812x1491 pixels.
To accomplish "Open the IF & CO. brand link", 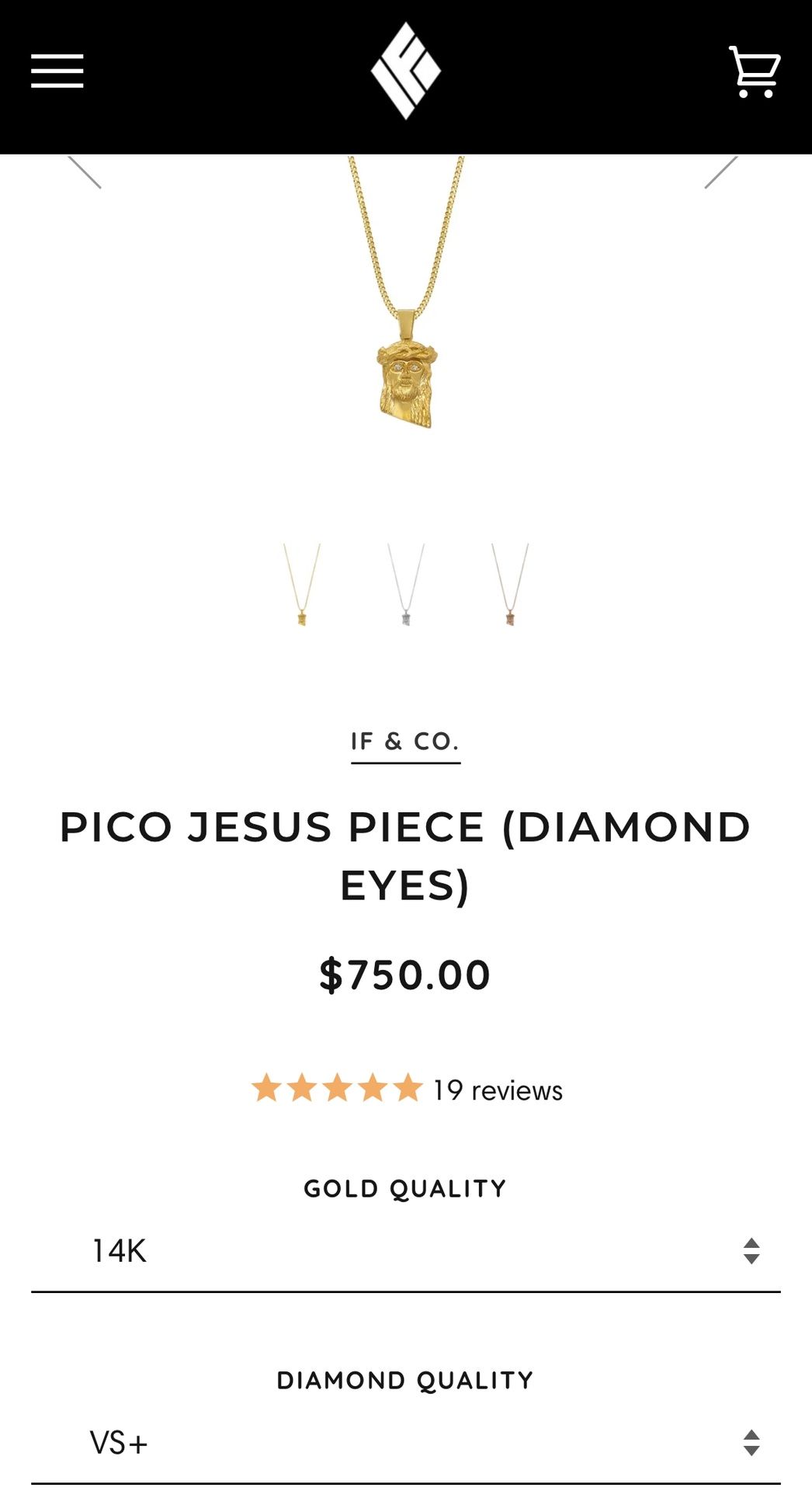I will click(x=405, y=742).
